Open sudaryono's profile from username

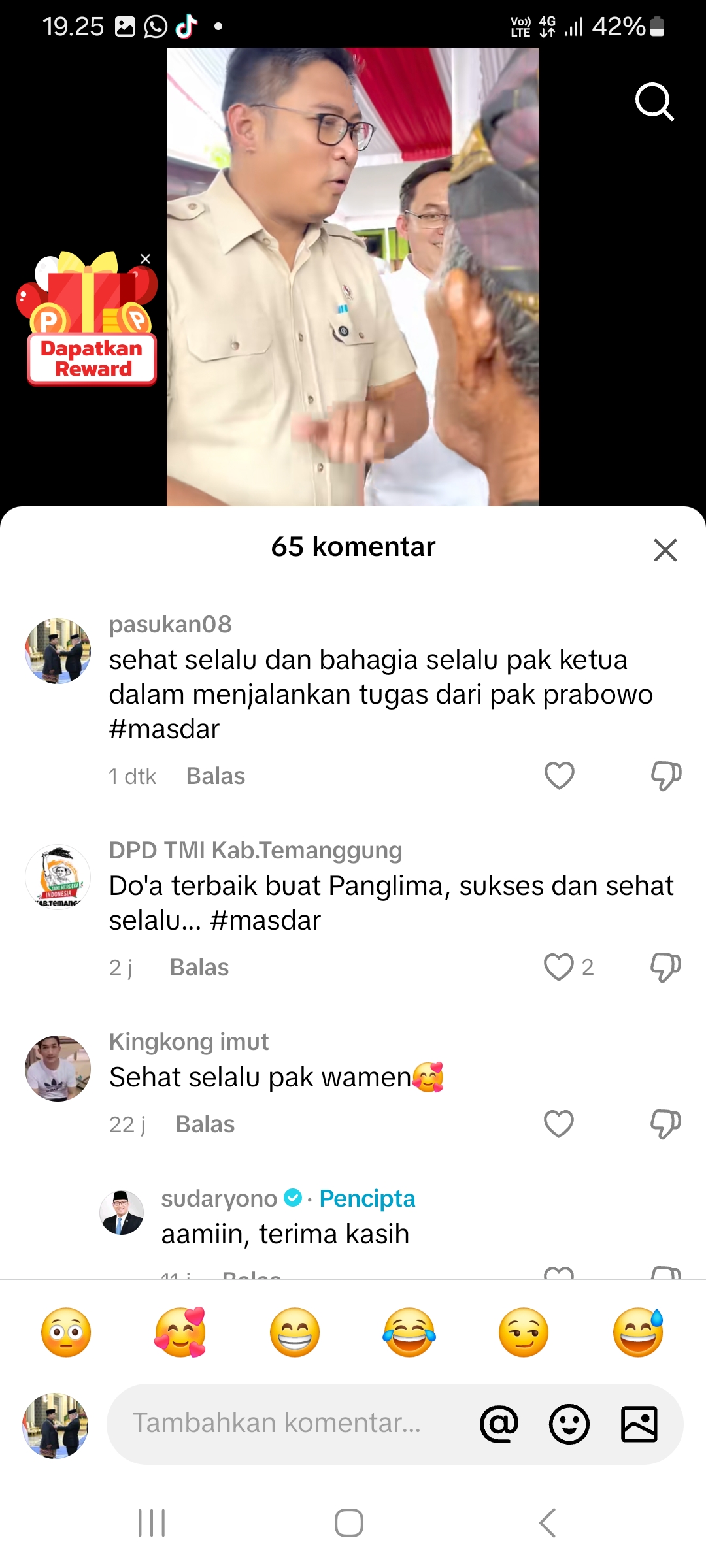click(x=220, y=1198)
